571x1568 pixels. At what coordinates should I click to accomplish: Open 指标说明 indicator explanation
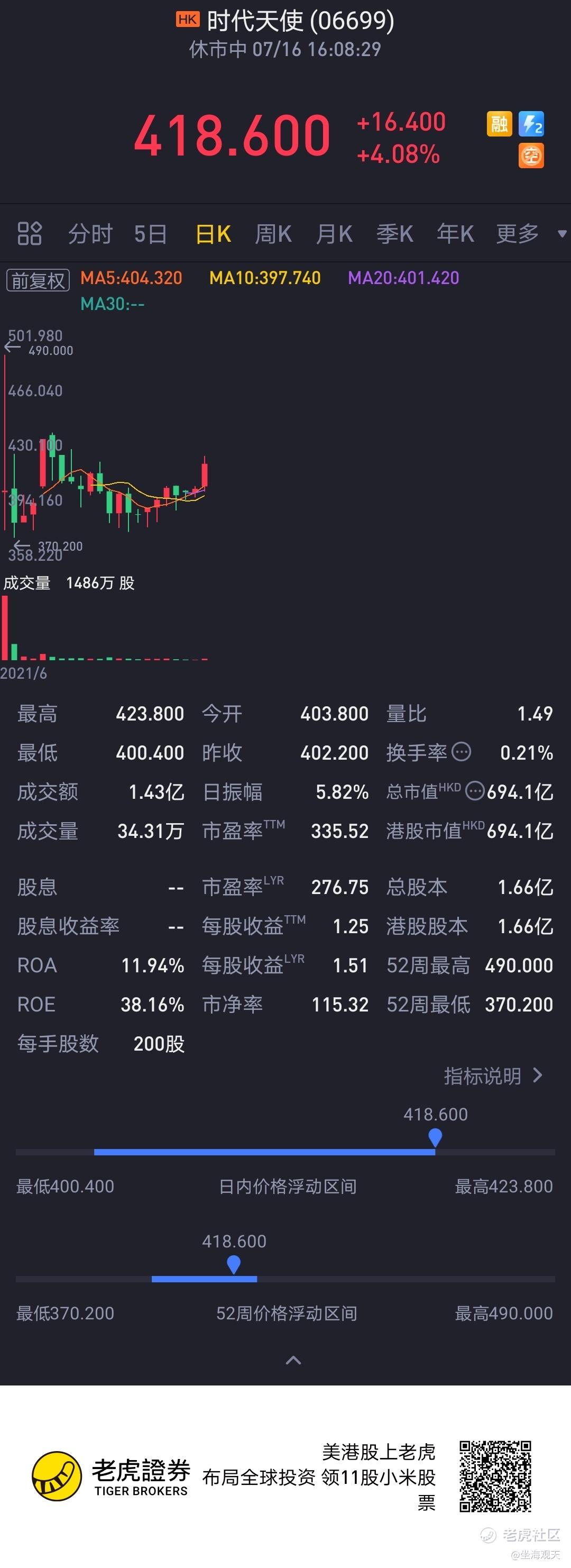(x=493, y=1075)
